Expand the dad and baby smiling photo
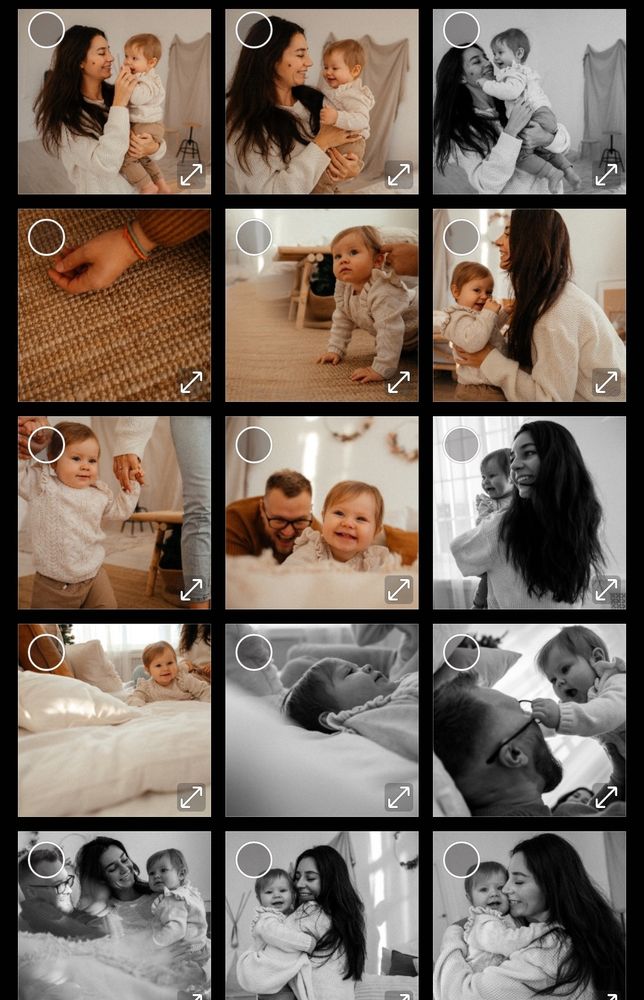This screenshot has height=1000, width=644. click(x=399, y=590)
